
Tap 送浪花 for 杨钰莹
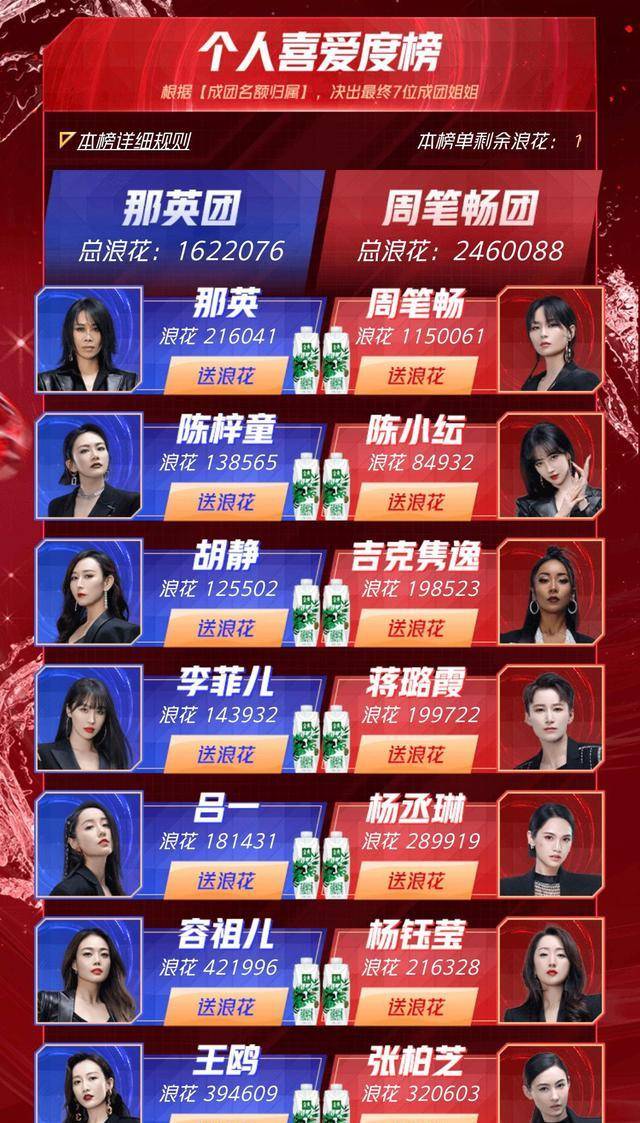click(x=416, y=1006)
